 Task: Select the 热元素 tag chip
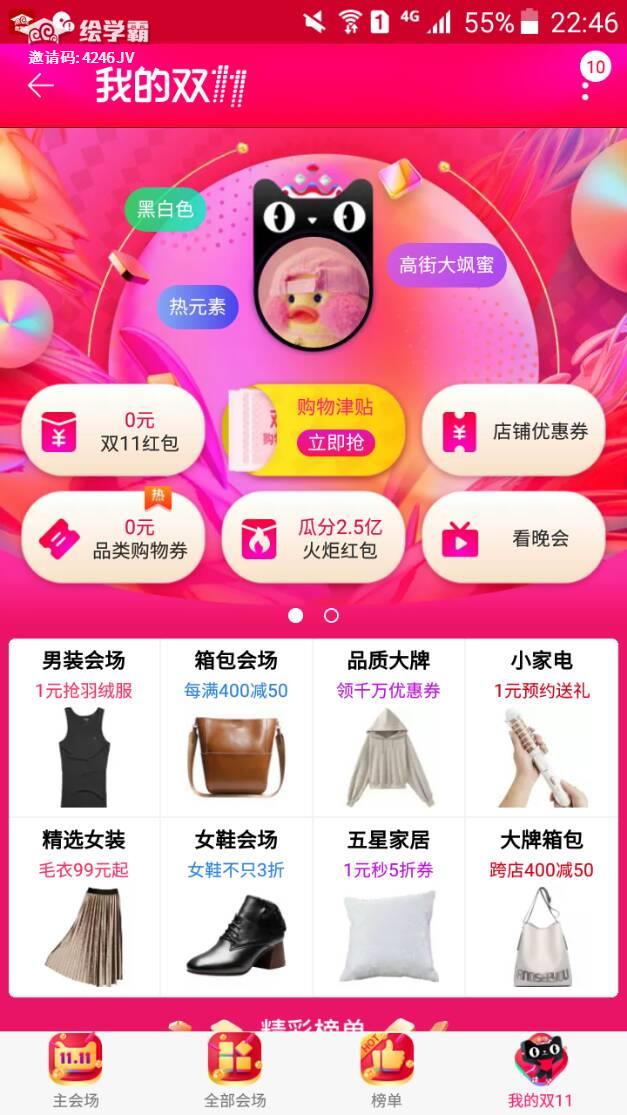point(197,306)
